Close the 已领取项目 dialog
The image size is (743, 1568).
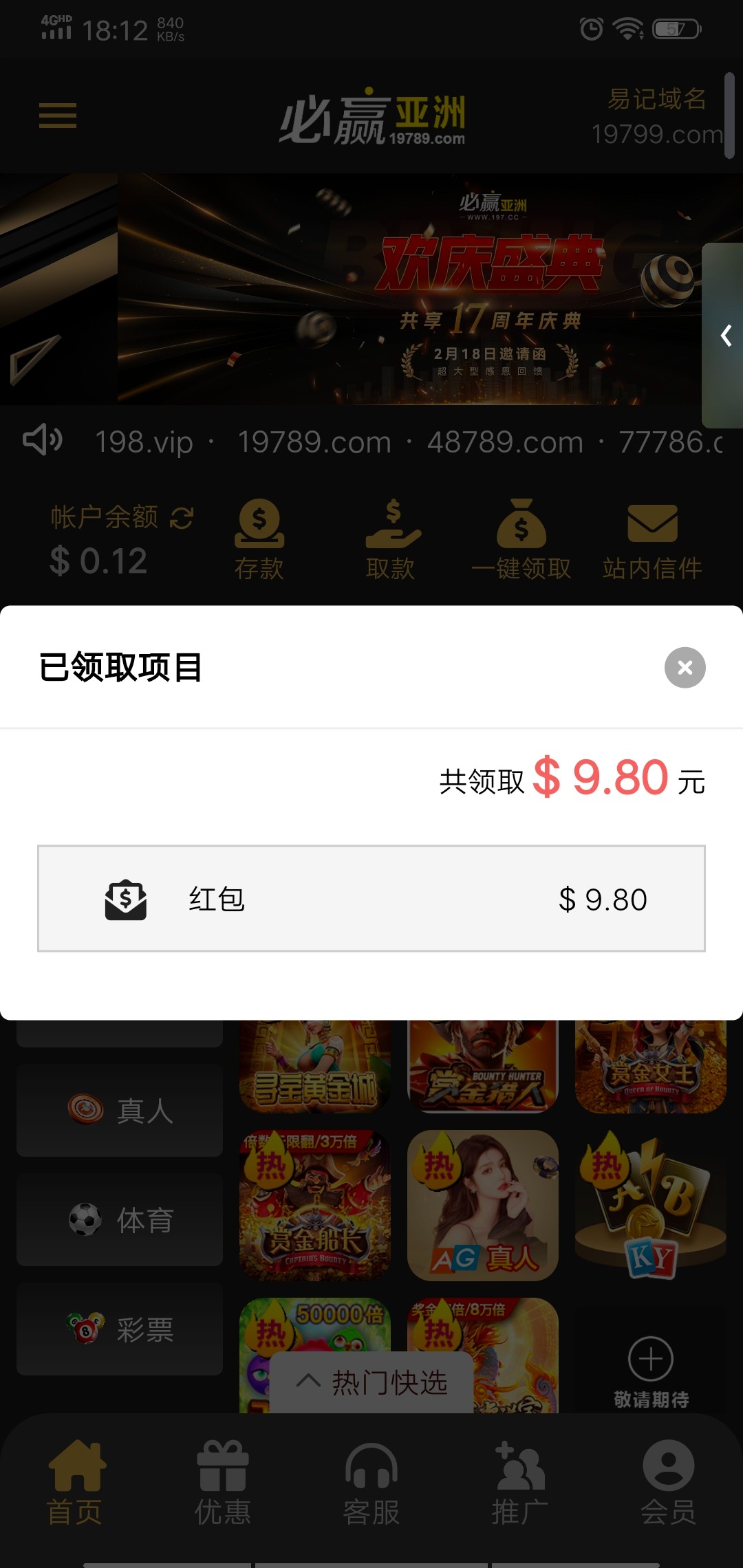click(x=685, y=667)
